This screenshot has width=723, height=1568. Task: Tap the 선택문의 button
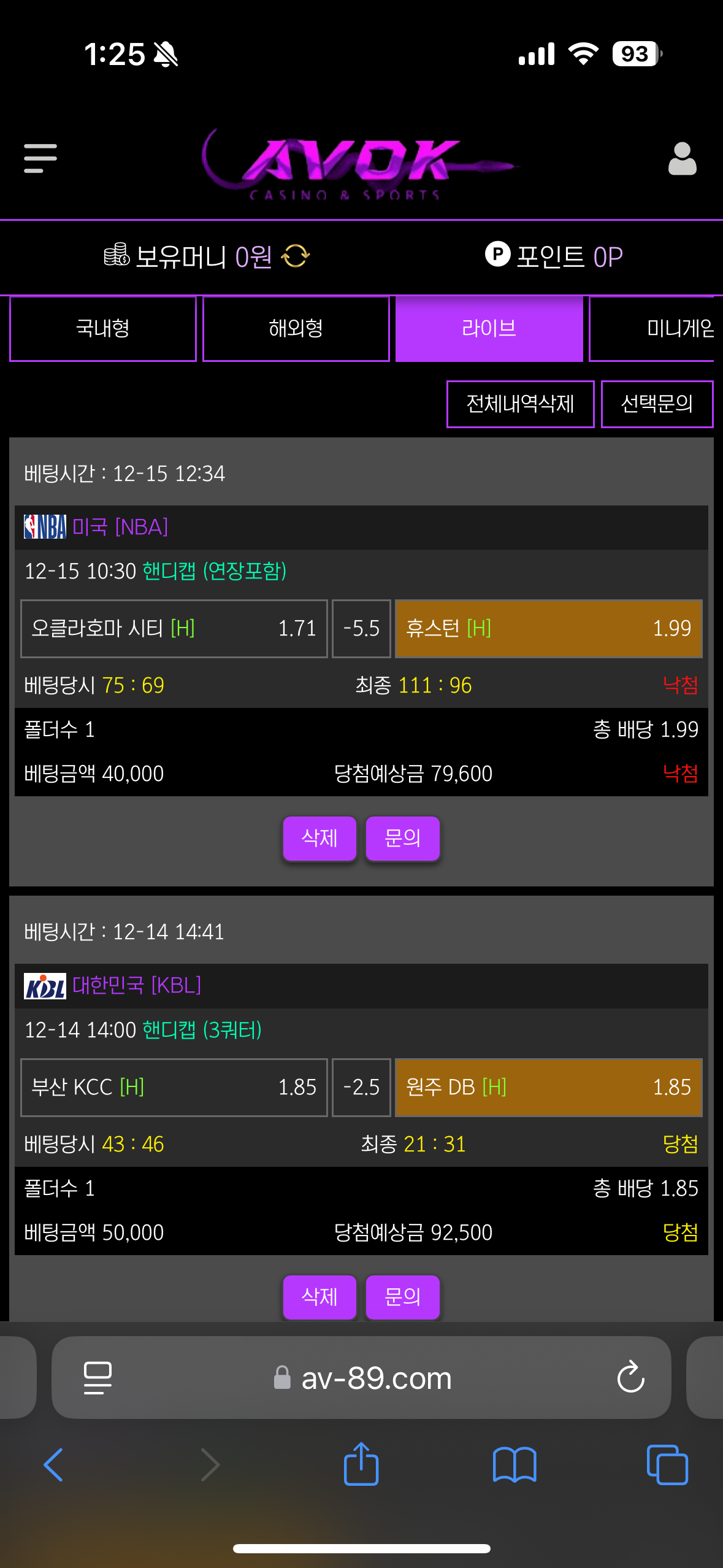tap(656, 404)
